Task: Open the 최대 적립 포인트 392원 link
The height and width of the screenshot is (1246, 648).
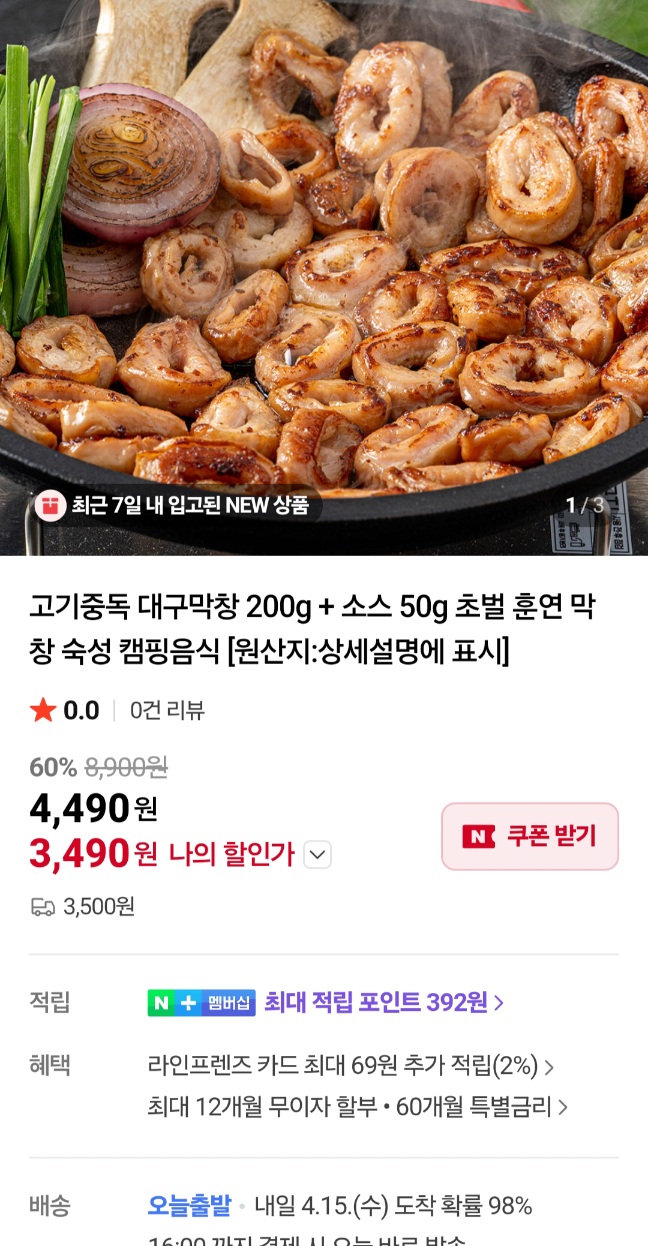Action: pyautogui.click(x=384, y=1002)
